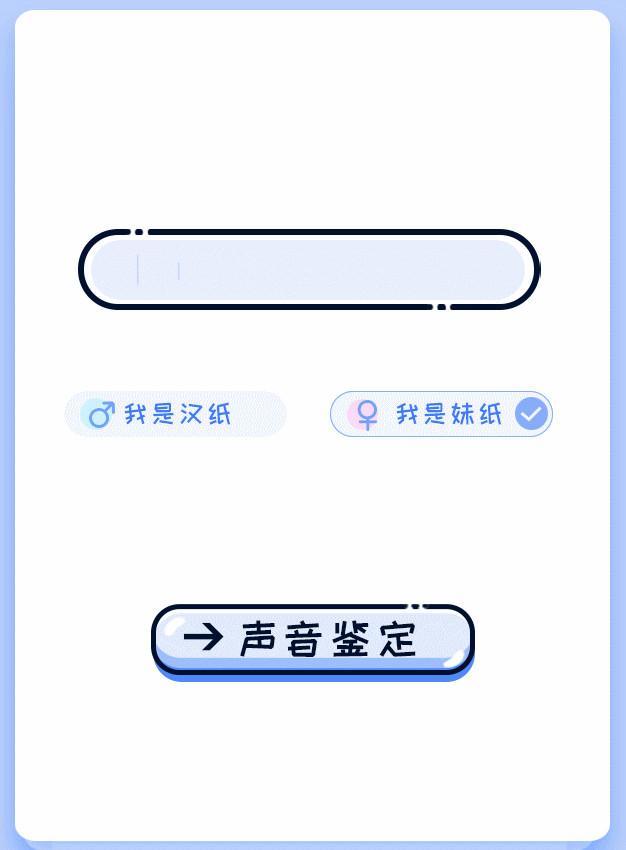Select the 我是汉纸 male option
Viewport: 626px width, 850px height.
(x=175, y=414)
